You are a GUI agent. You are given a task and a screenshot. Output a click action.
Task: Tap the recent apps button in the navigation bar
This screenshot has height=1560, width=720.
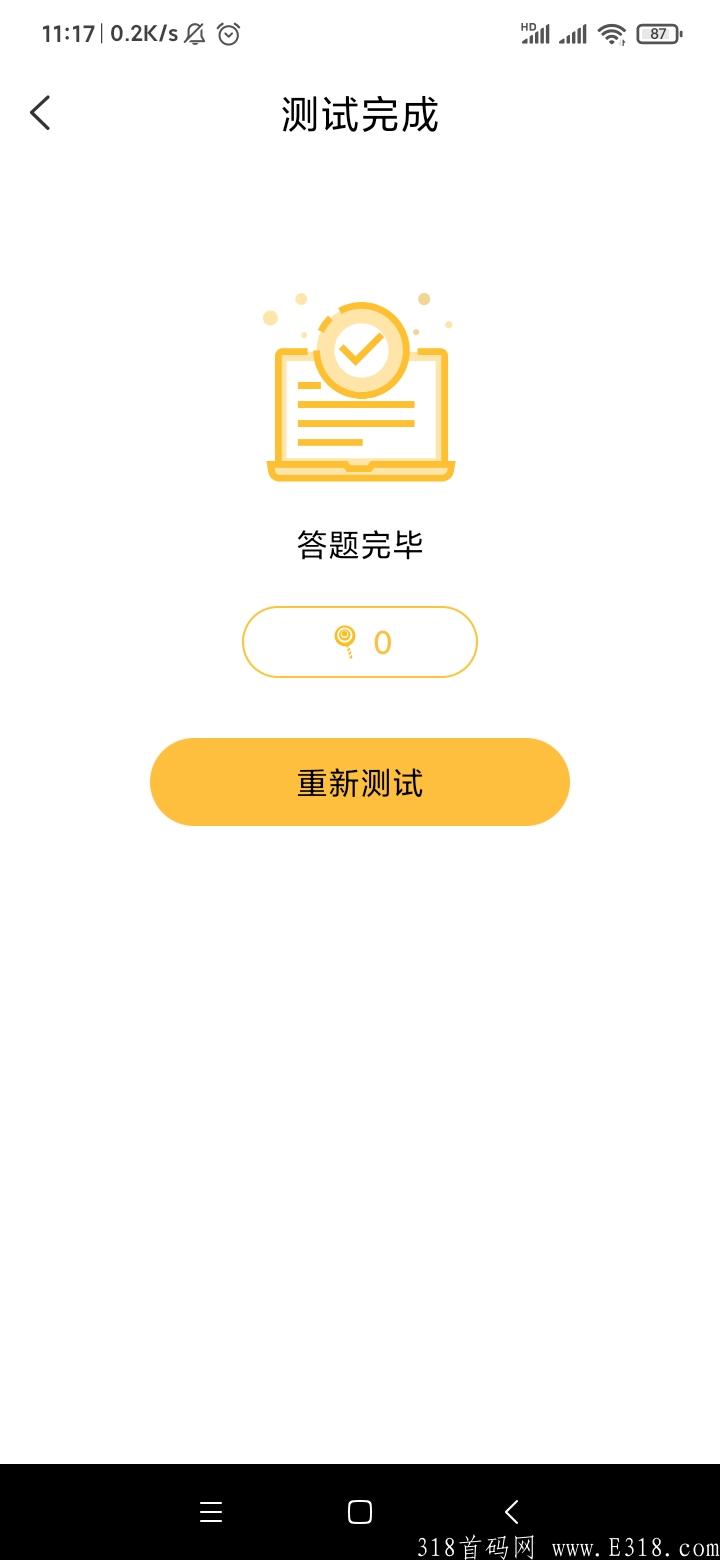point(211,1512)
